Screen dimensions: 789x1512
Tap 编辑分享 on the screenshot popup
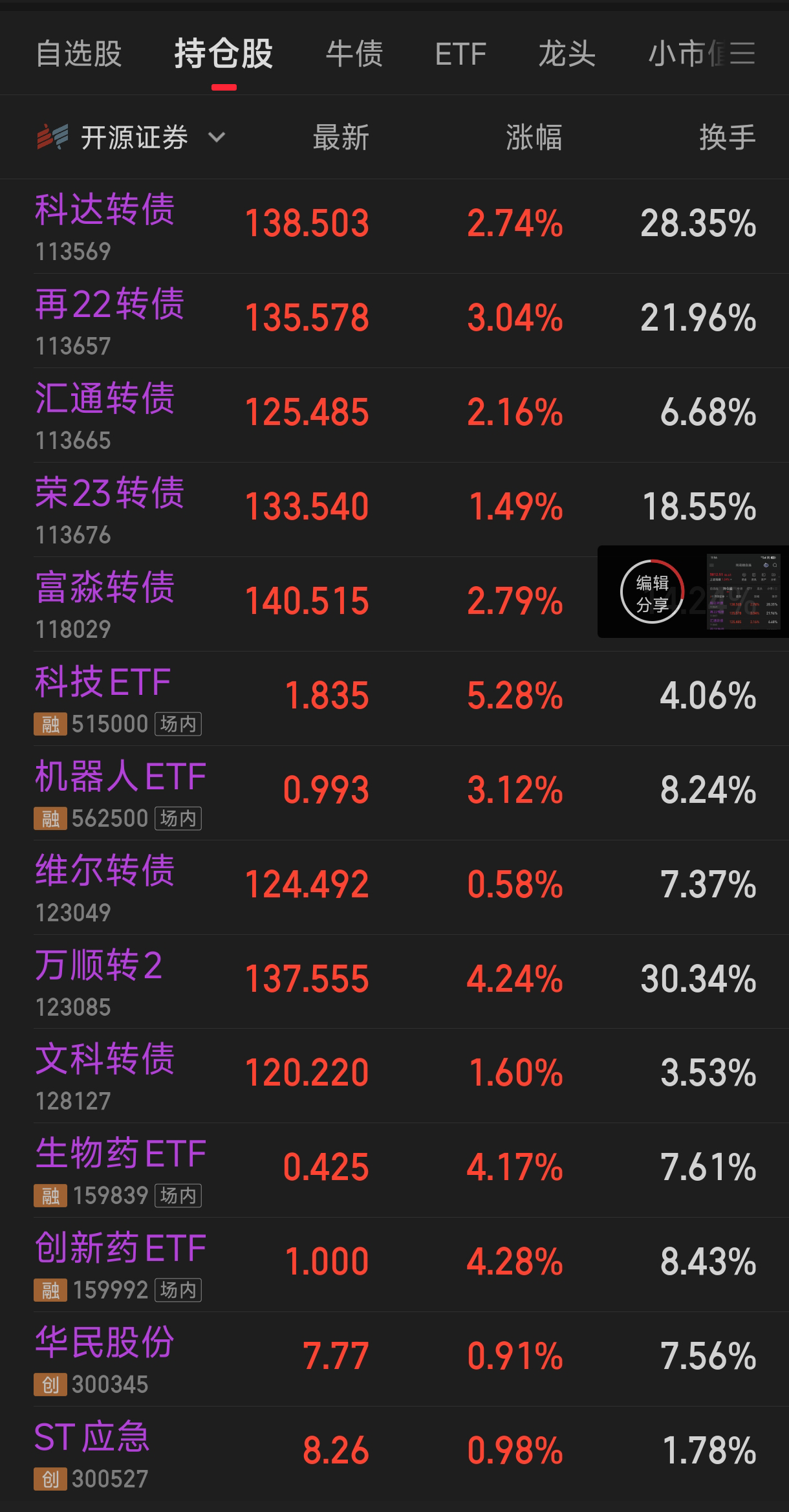[652, 593]
